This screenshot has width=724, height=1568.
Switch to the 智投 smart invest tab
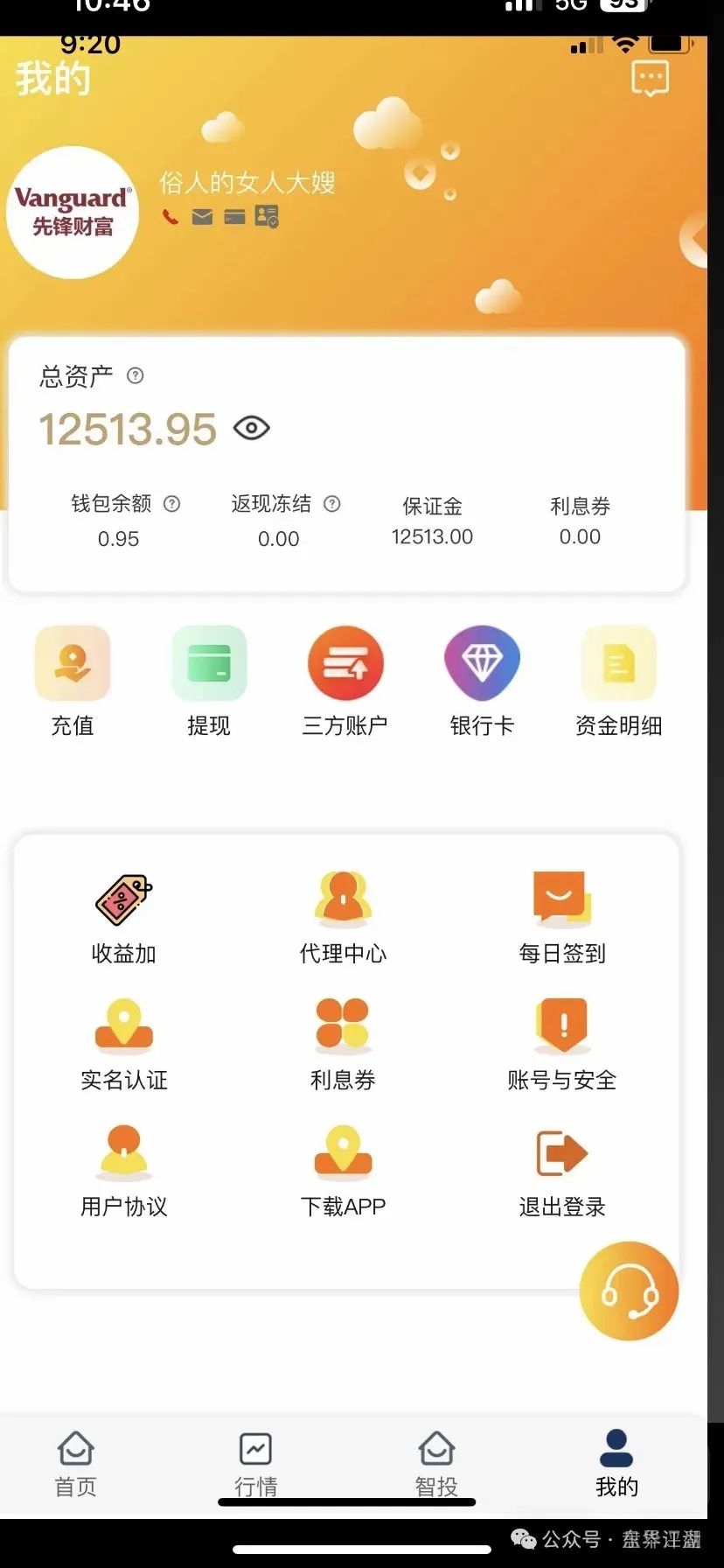click(436, 1459)
